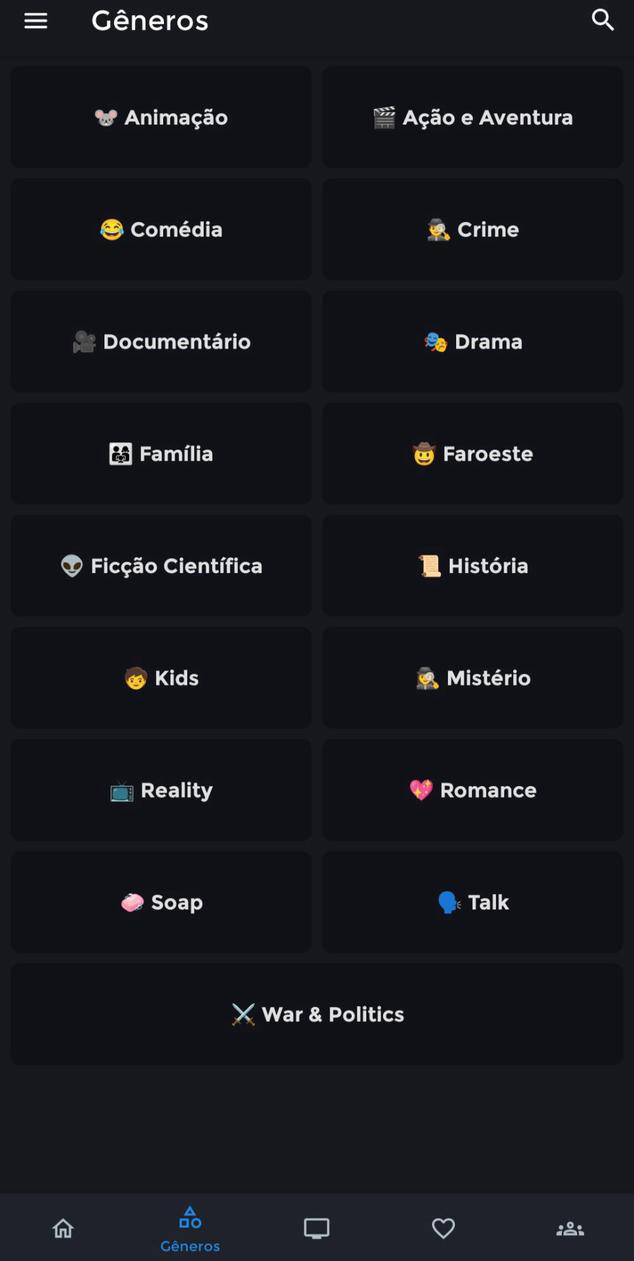Browse the Romance genre
The image size is (634, 1261).
tap(472, 790)
